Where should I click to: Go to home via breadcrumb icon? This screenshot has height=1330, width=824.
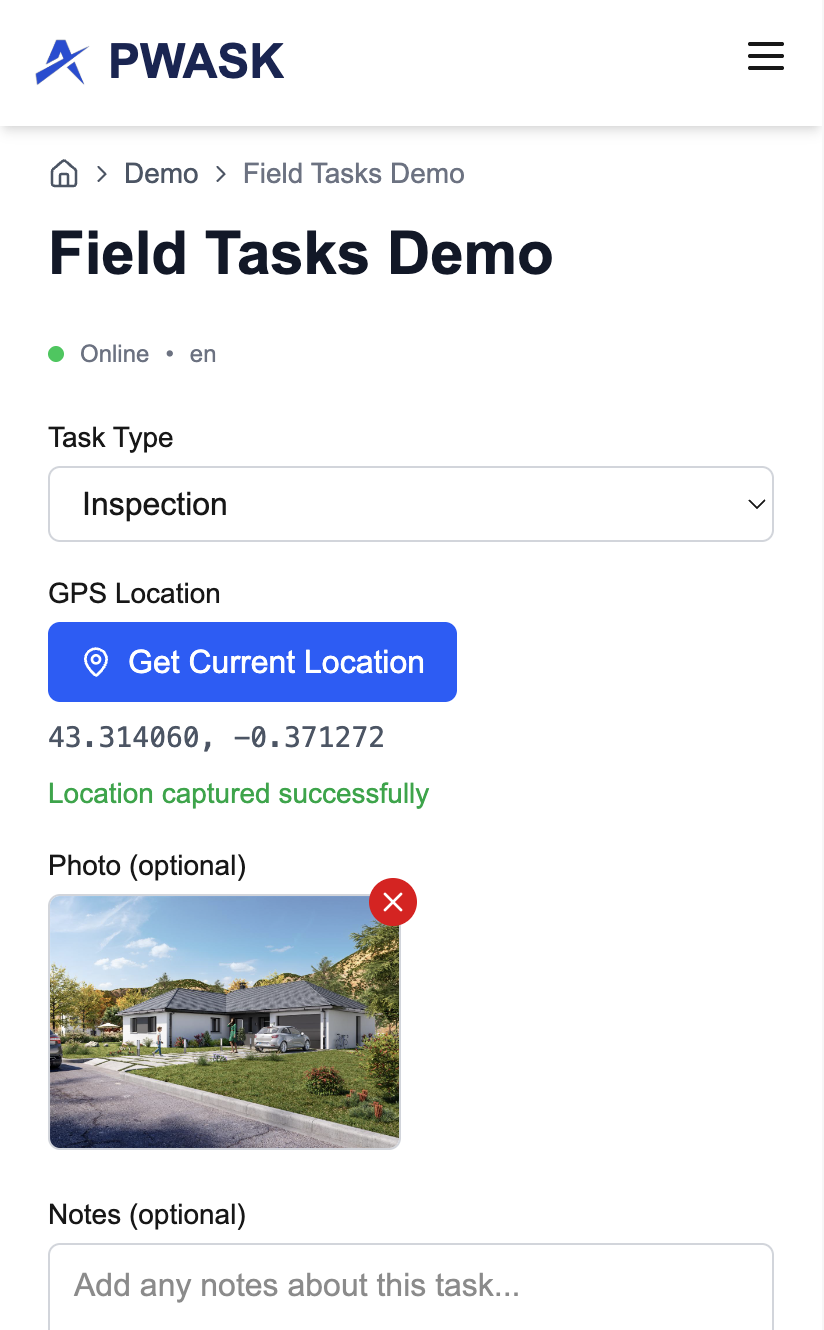click(x=64, y=173)
